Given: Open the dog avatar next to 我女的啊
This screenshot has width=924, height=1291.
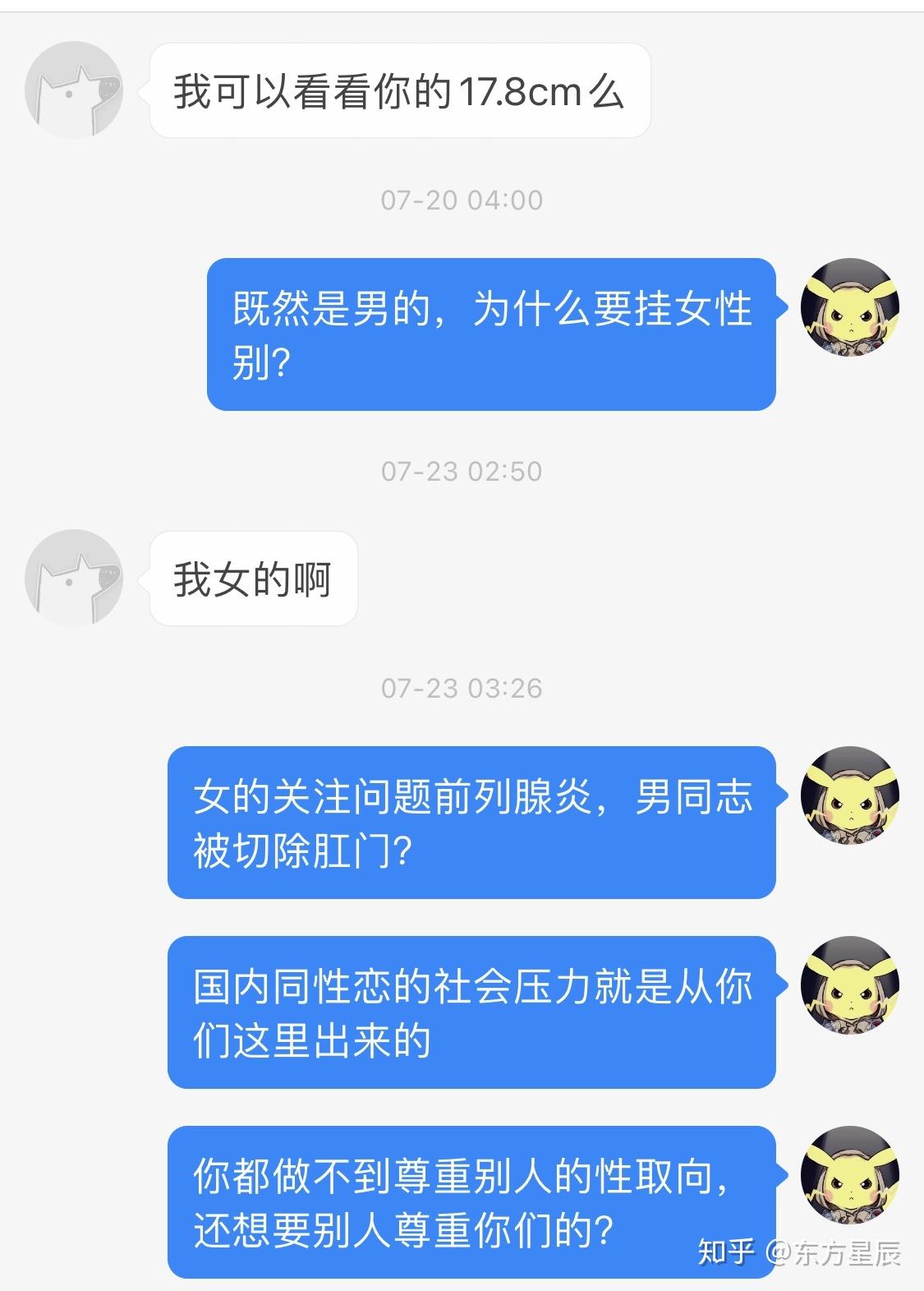Looking at the screenshot, I should pos(74,578).
